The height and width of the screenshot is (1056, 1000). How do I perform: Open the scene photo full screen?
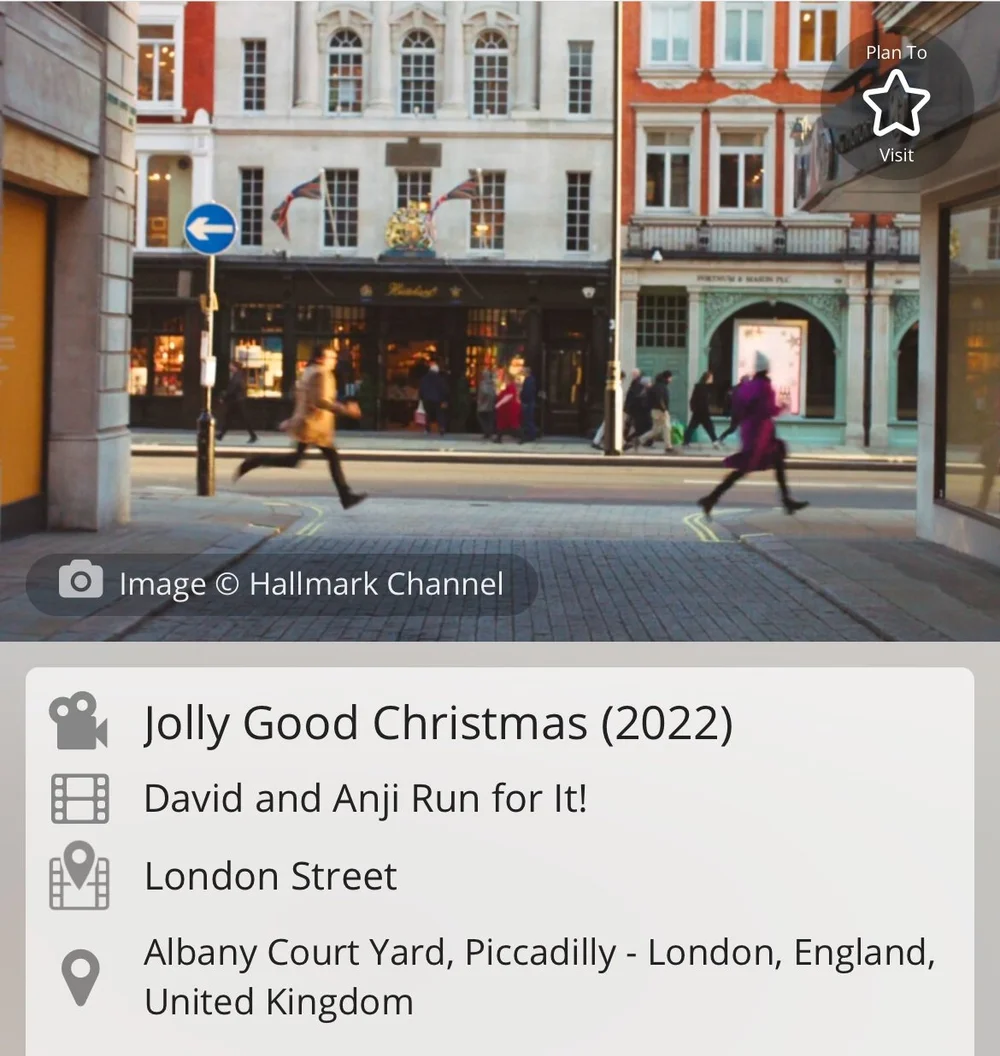(x=500, y=300)
